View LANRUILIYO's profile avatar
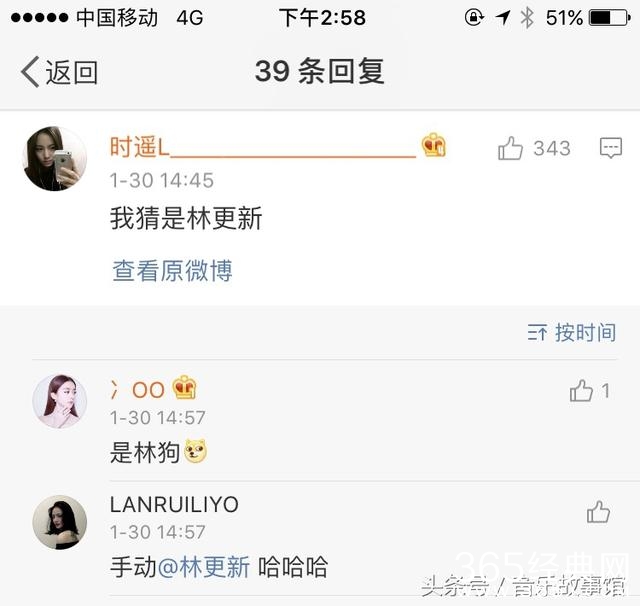This screenshot has height=606, width=640. point(59,522)
